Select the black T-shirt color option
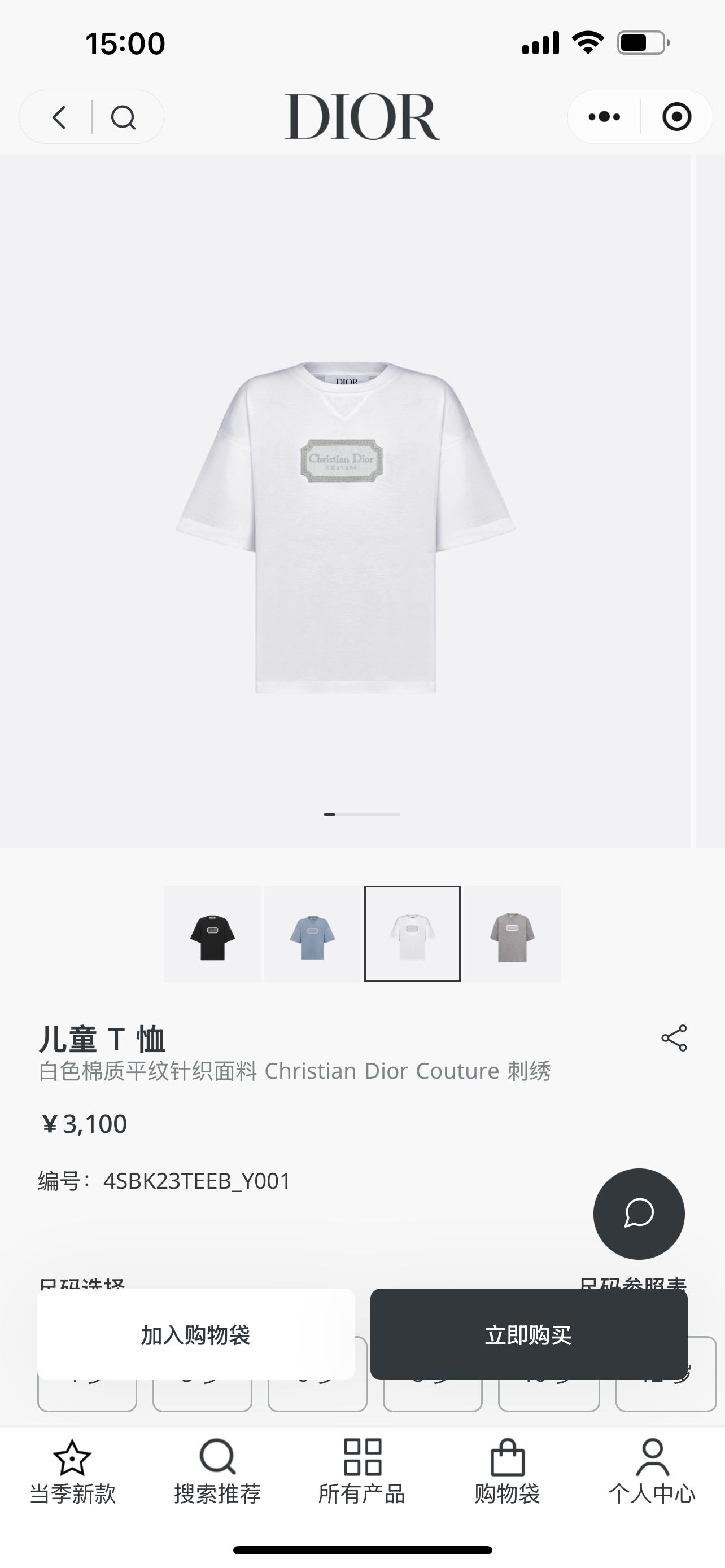Viewport: 725px width, 1568px height. [x=212, y=934]
